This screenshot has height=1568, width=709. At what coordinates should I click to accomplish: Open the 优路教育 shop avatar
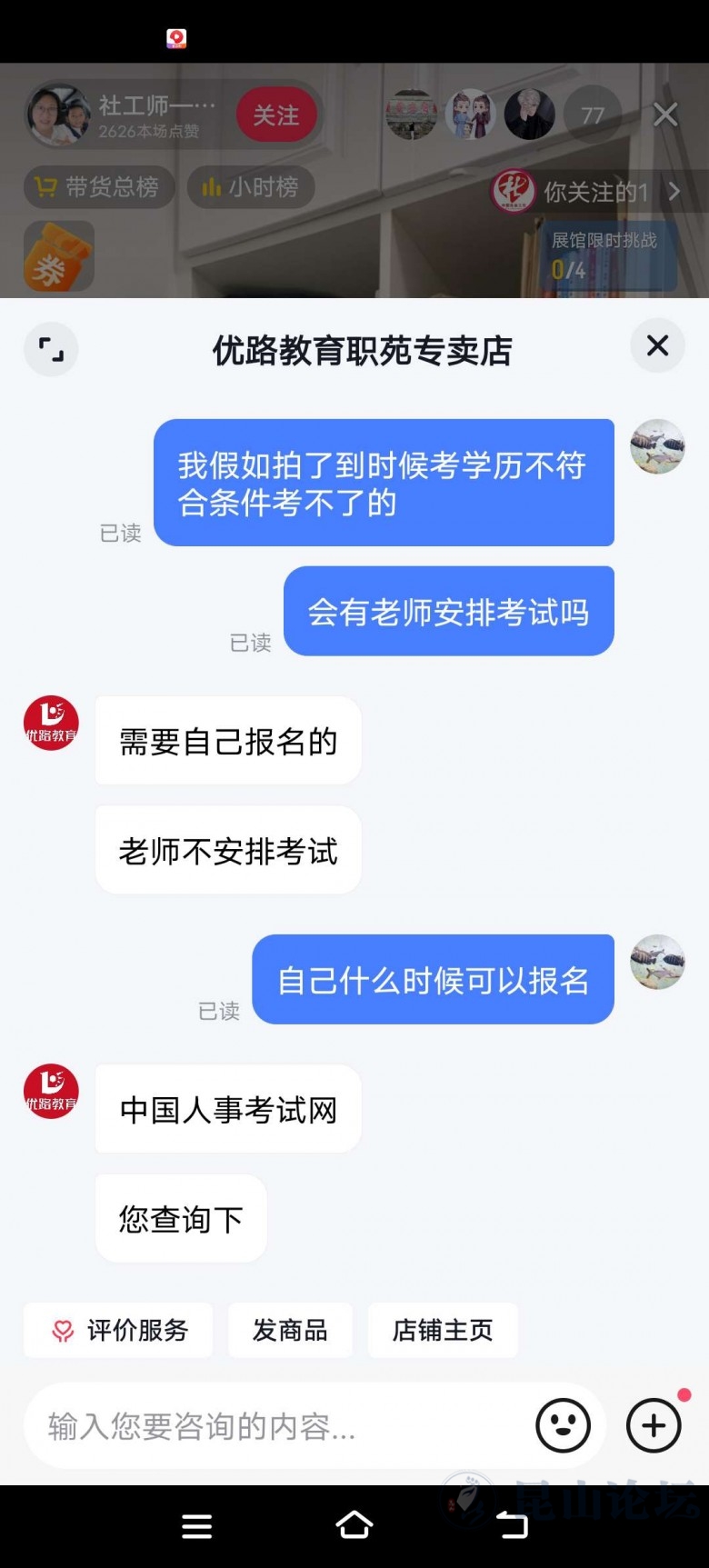click(x=51, y=724)
